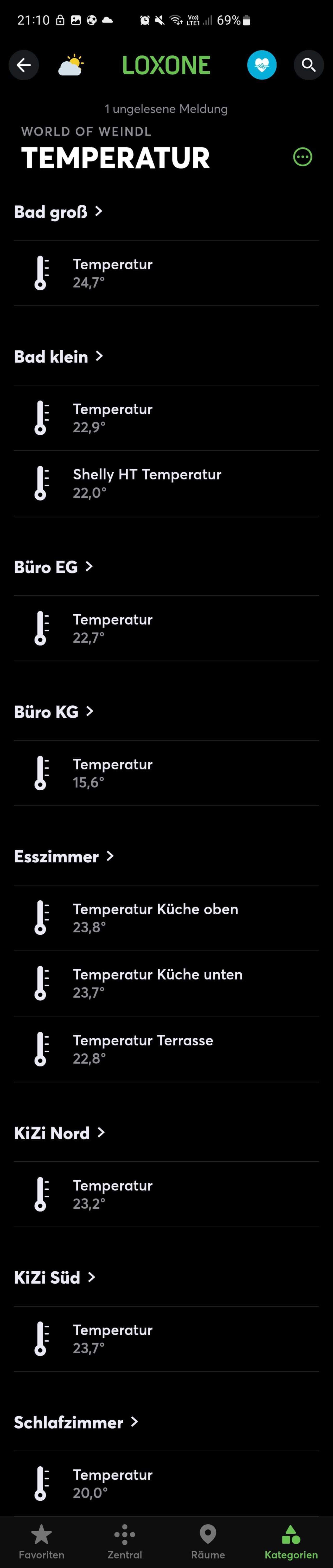Go back using the arrow icon
333x1568 pixels.
[x=24, y=65]
